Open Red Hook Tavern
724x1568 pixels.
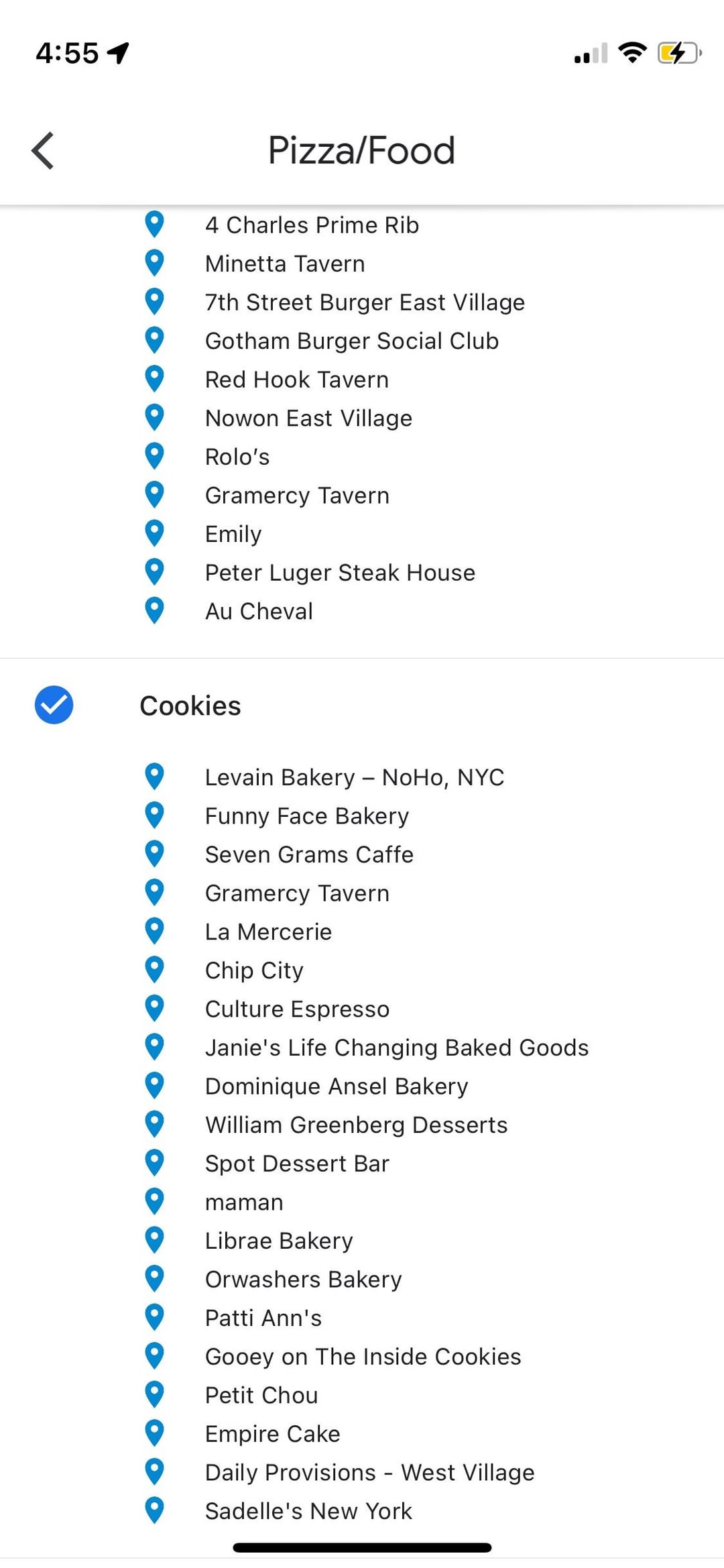[297, 380]
